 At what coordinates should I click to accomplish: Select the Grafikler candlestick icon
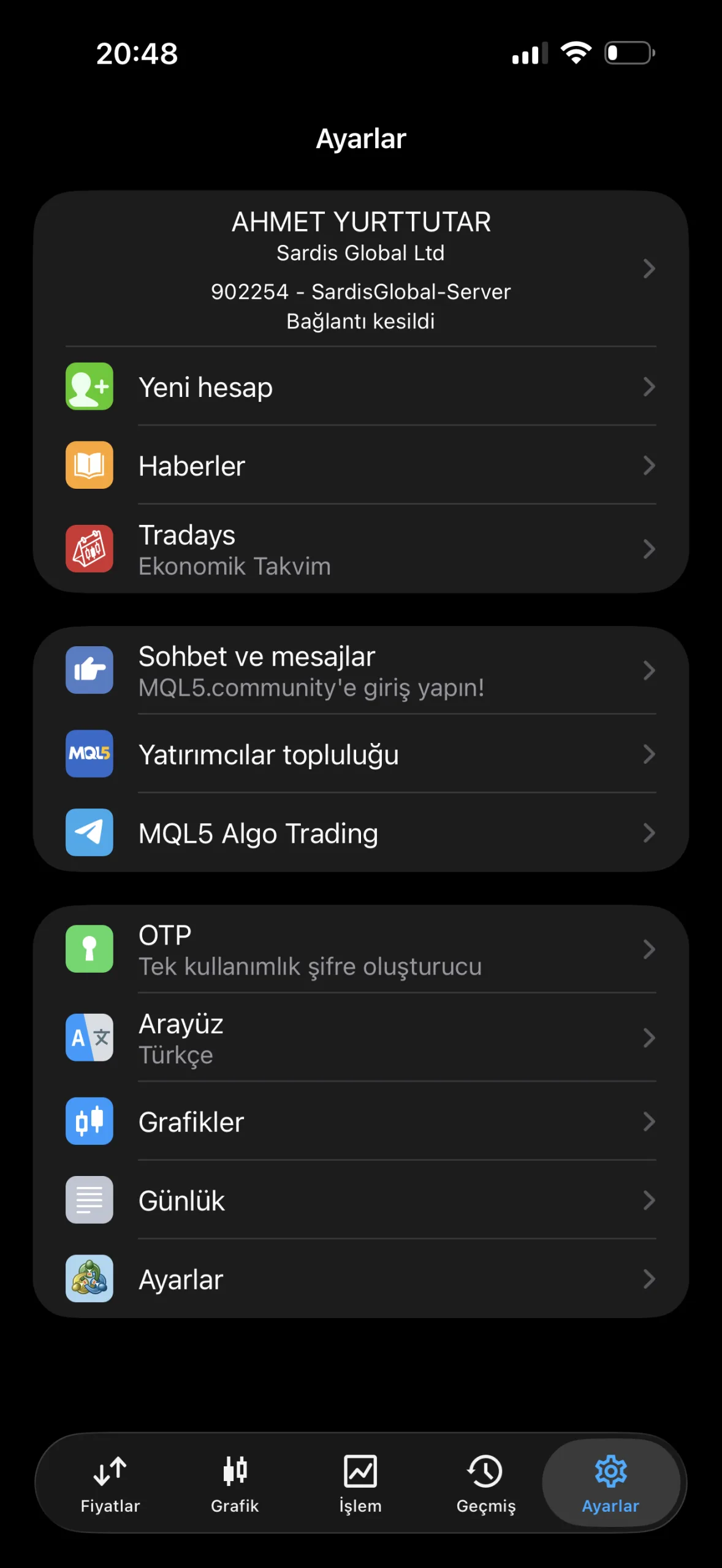click(x=89, y=1121)
